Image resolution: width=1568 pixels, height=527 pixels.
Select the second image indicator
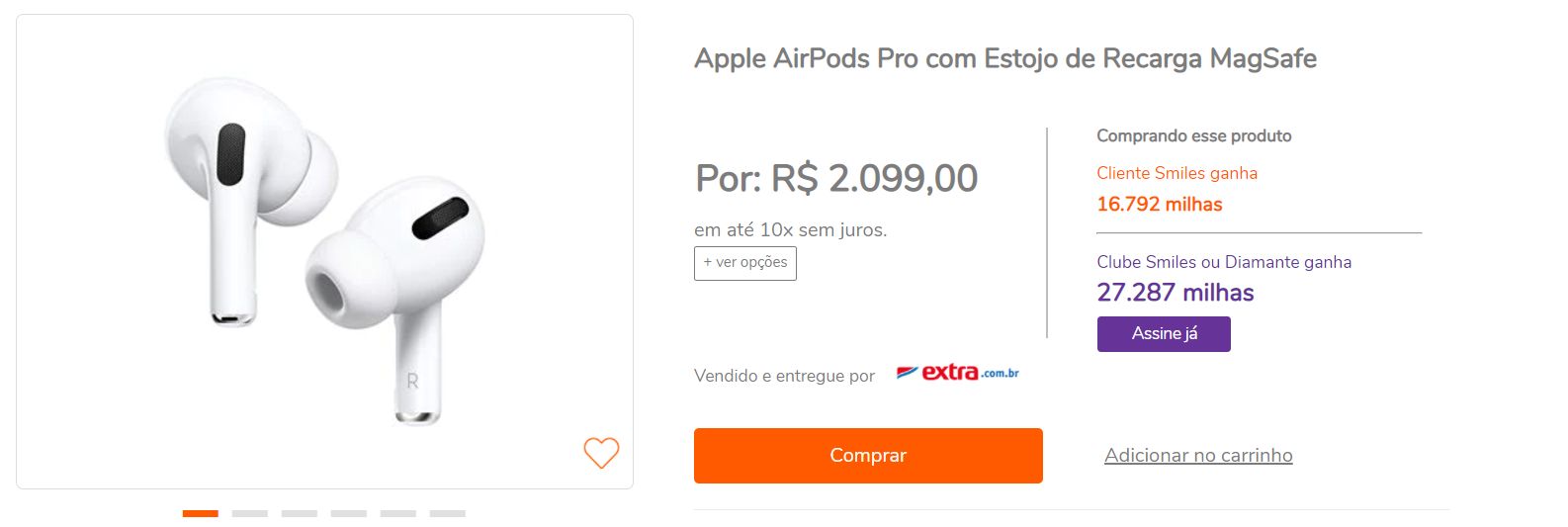click(x=249, y=514)
